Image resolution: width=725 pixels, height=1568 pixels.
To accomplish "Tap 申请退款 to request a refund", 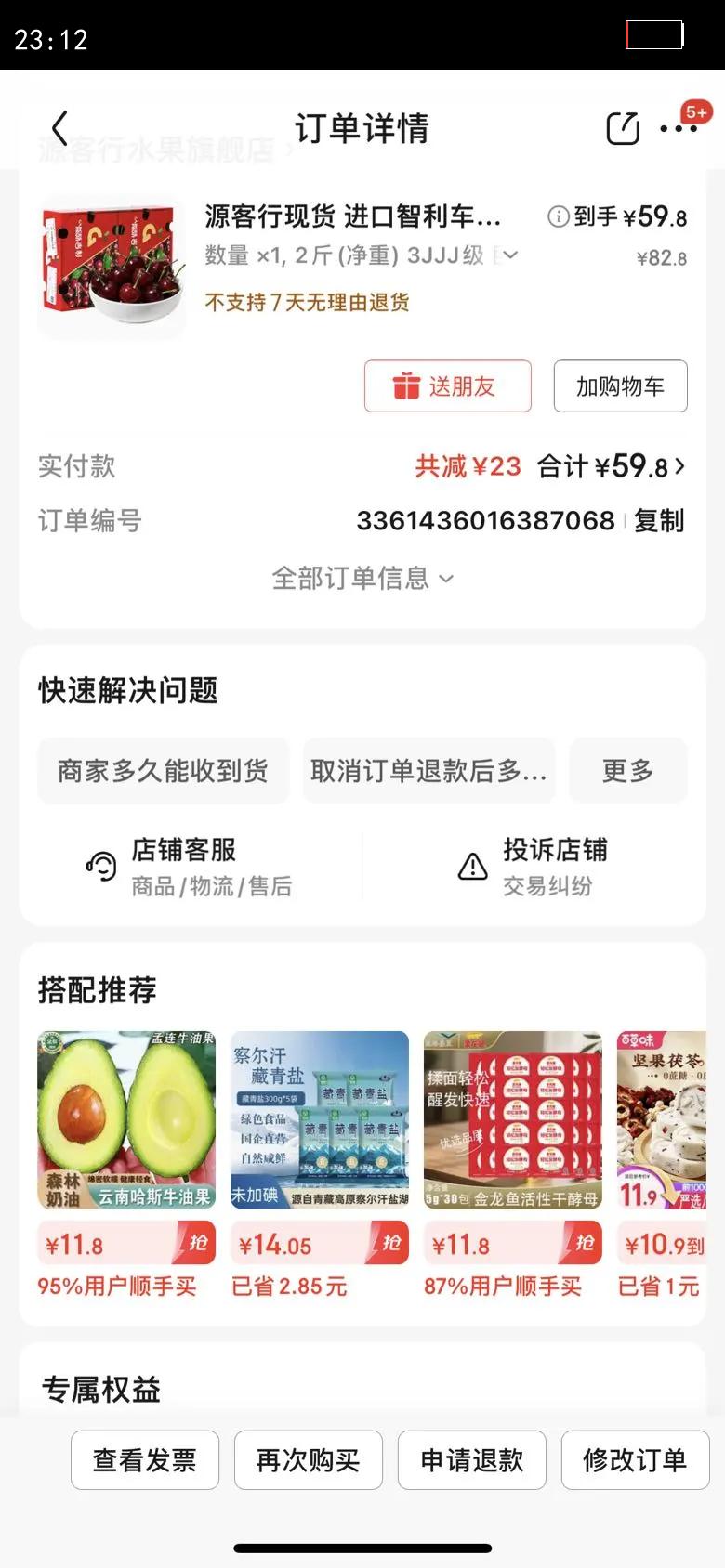I will point(471,1460).
